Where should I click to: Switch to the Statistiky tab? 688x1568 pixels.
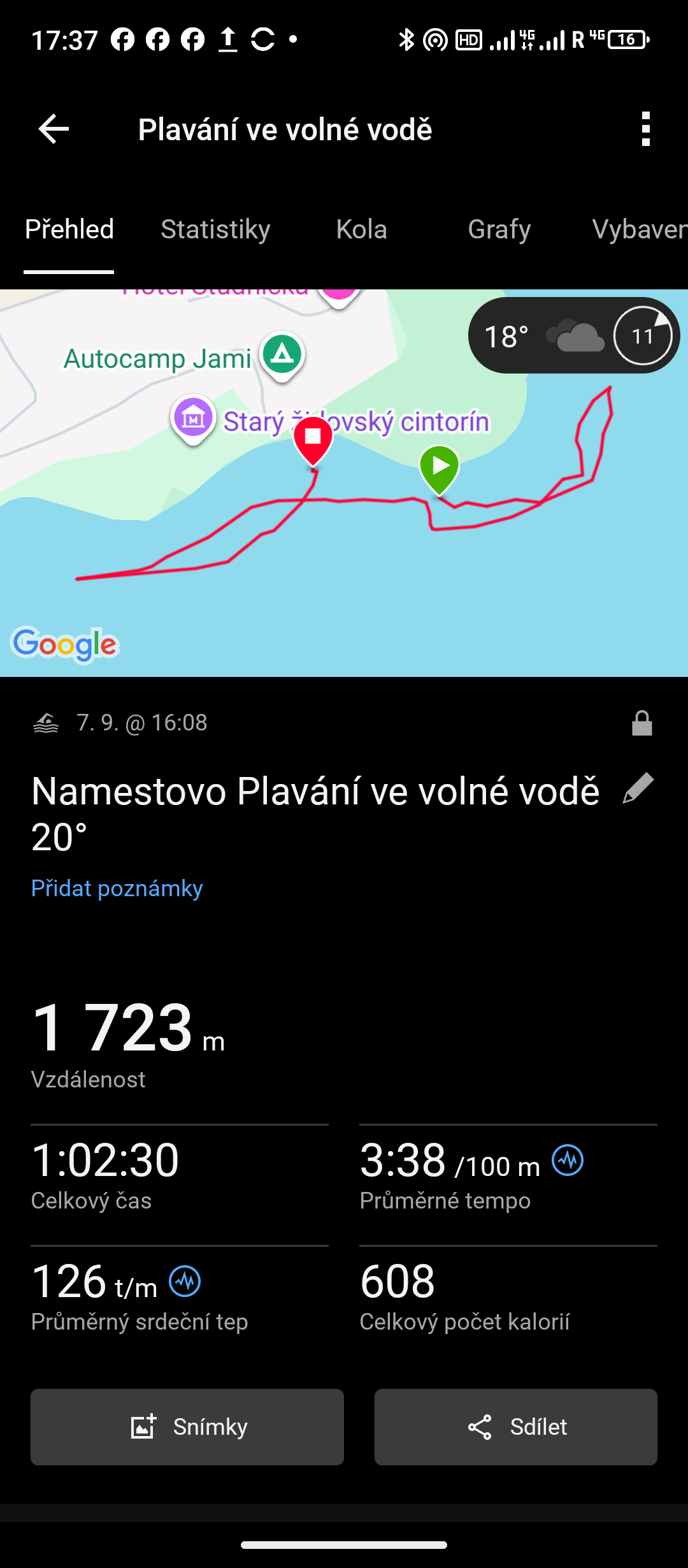215,229
